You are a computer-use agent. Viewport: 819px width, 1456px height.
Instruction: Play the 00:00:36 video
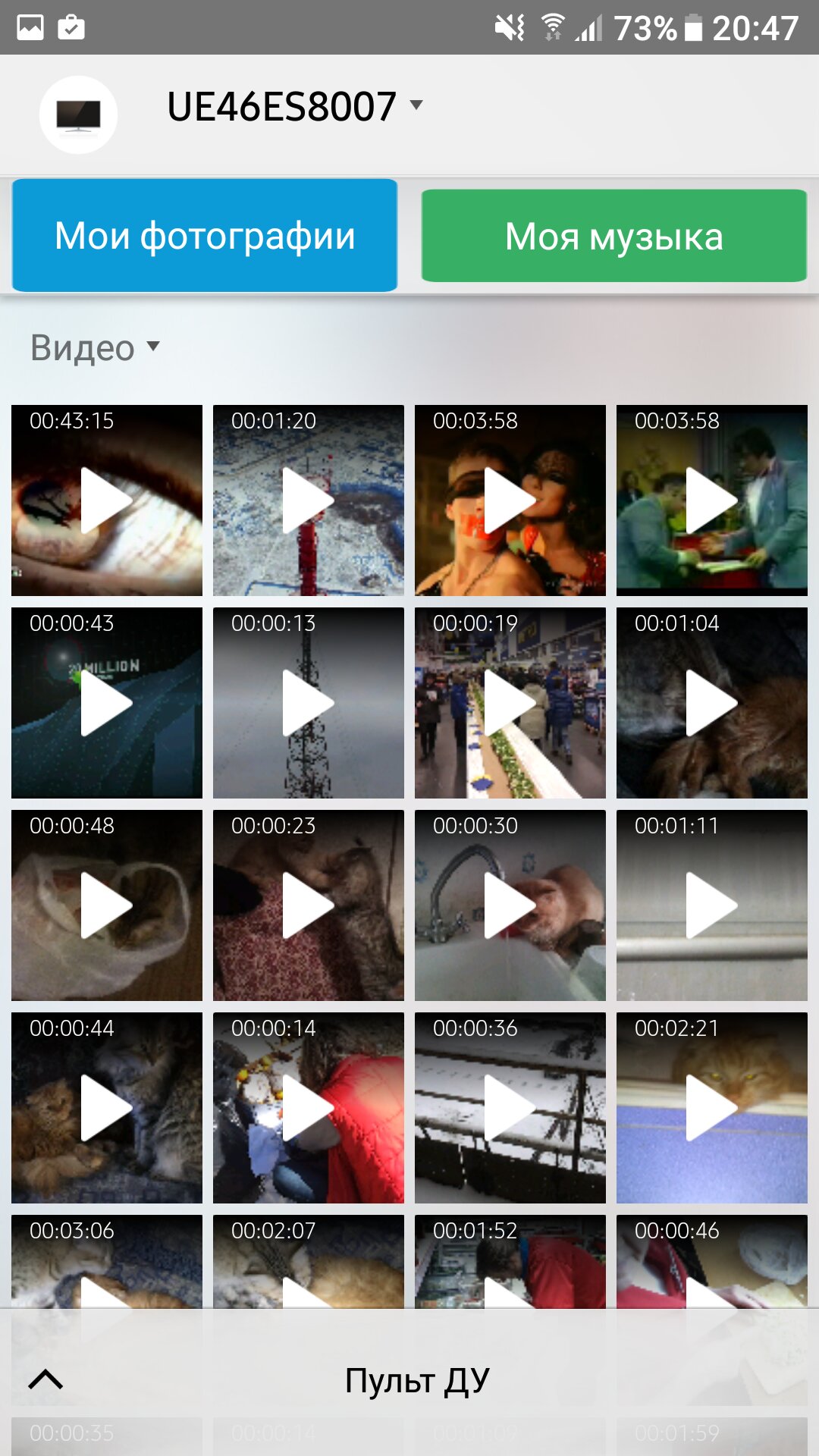coord(510,1108)
